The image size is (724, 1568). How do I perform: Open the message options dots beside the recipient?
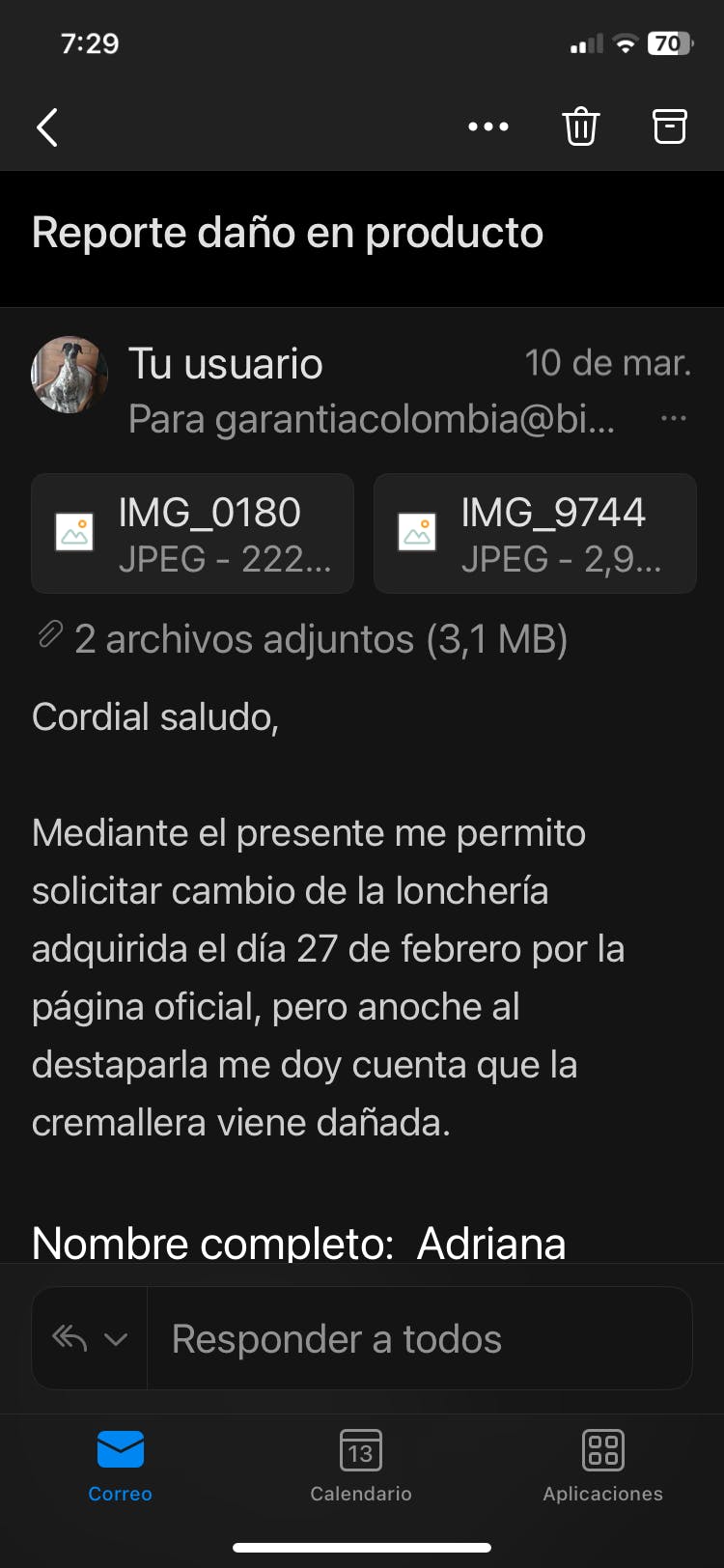pyautogui.click(x=673, y=419)
